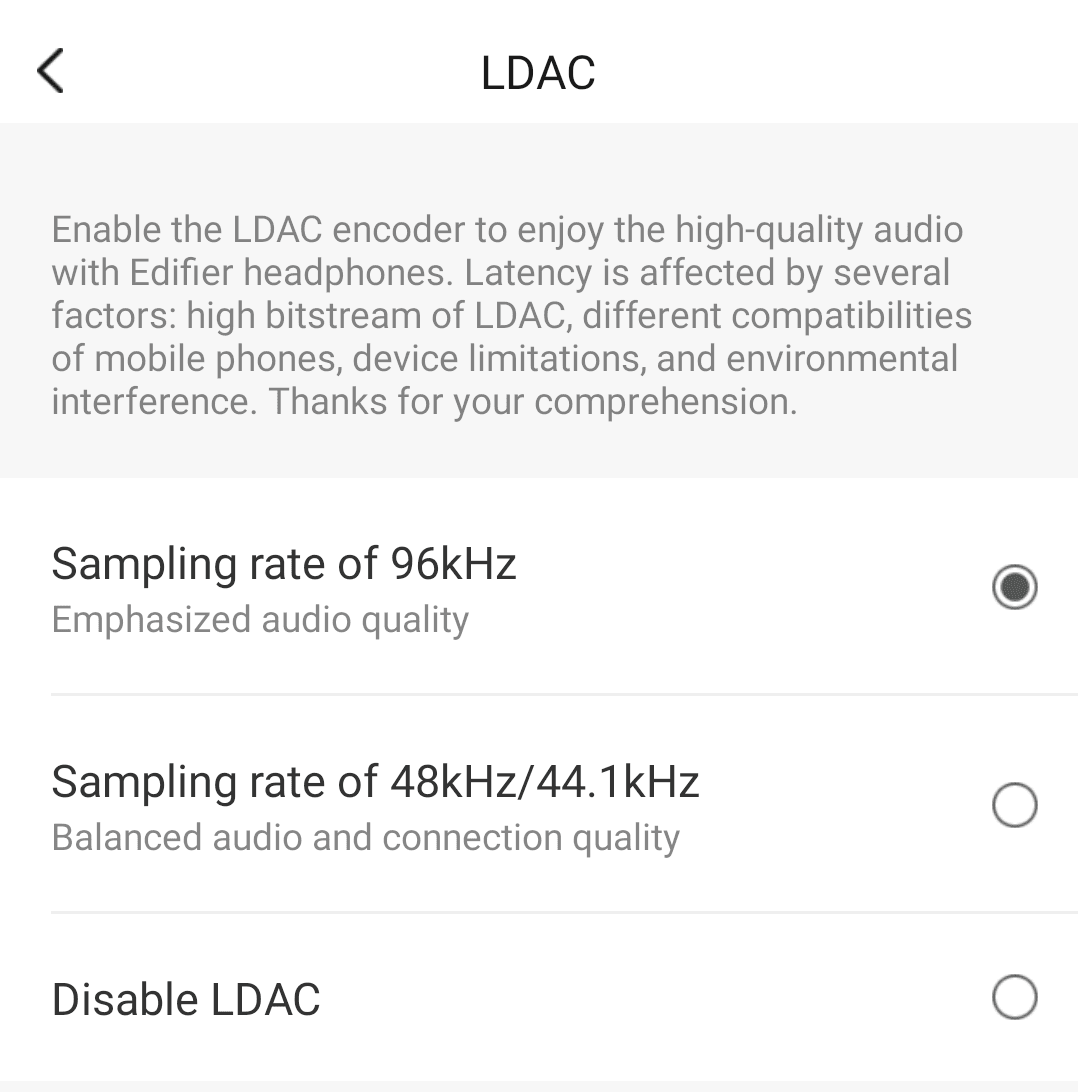Go back from the LDAC screen

tap(50, 71)
